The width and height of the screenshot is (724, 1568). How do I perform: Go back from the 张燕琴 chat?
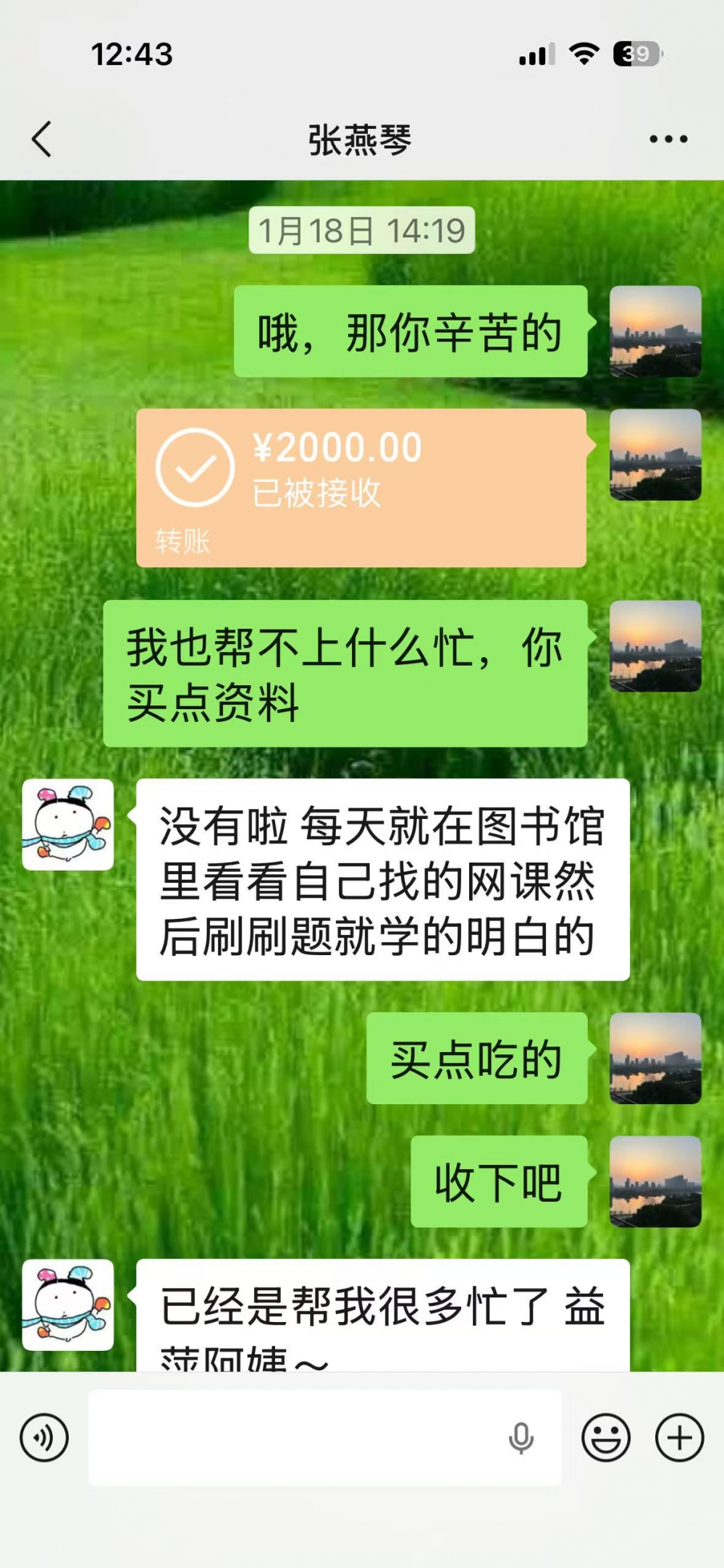click(x=42, y=139)
